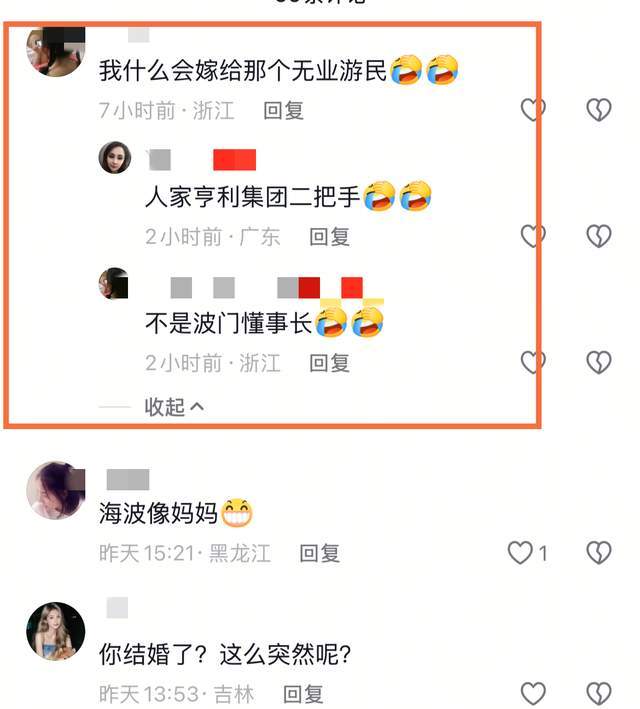Dislike the reply 人家亨利集团二把手
The width and height of the screenshot is (640, 709).
point(598,236)
